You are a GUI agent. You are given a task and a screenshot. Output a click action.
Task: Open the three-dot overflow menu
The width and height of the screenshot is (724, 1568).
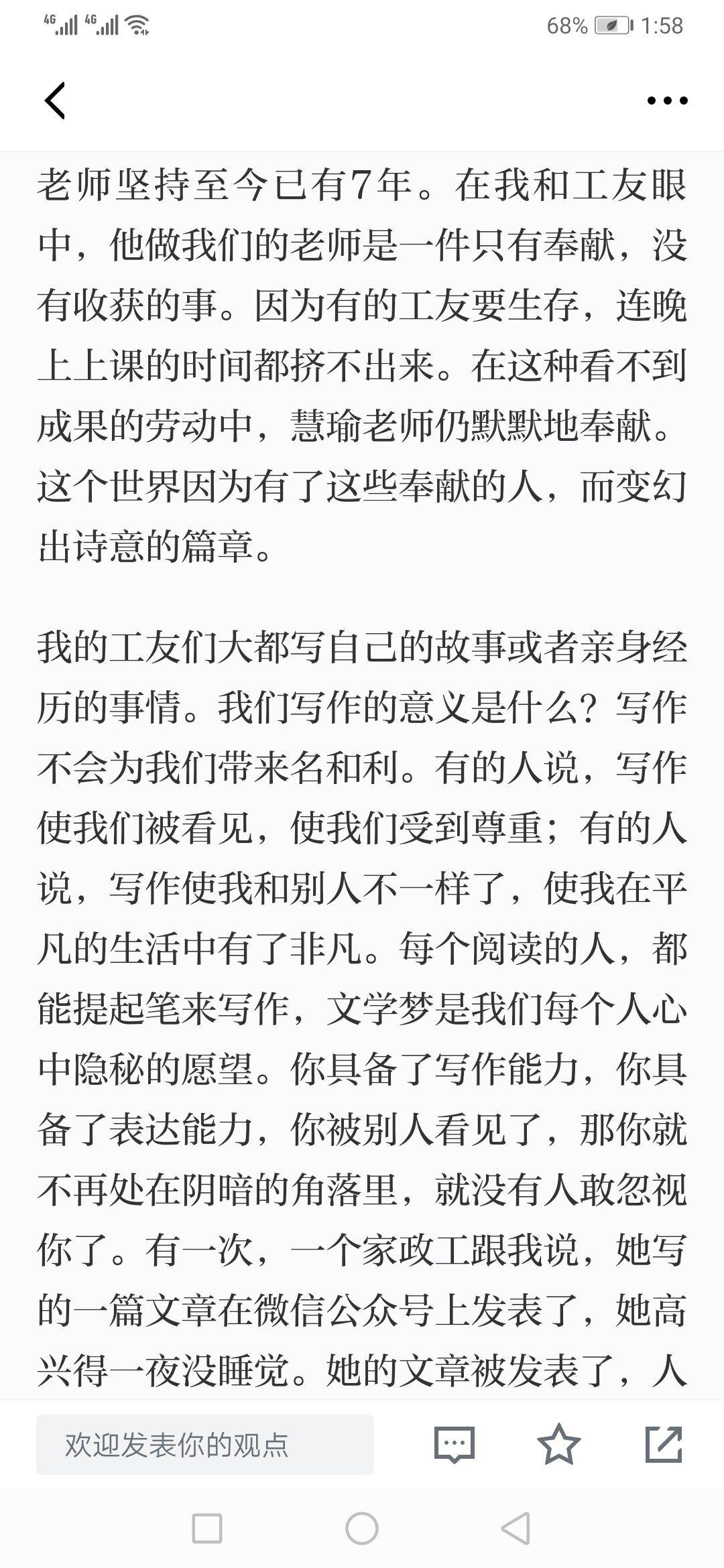(x=667, y=101)
